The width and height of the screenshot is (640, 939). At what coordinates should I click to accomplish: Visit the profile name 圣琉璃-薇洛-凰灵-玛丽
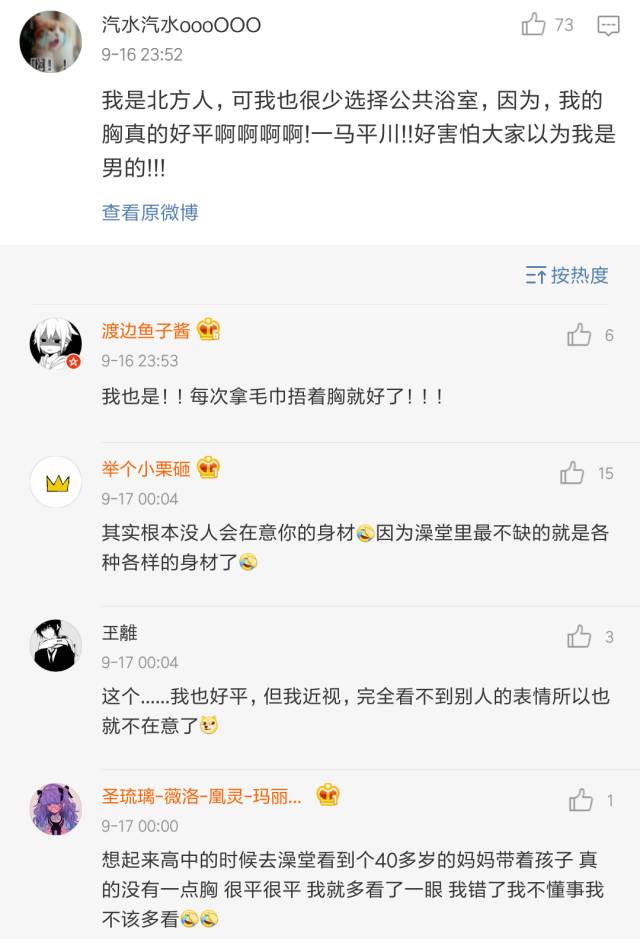click(201, 796)
